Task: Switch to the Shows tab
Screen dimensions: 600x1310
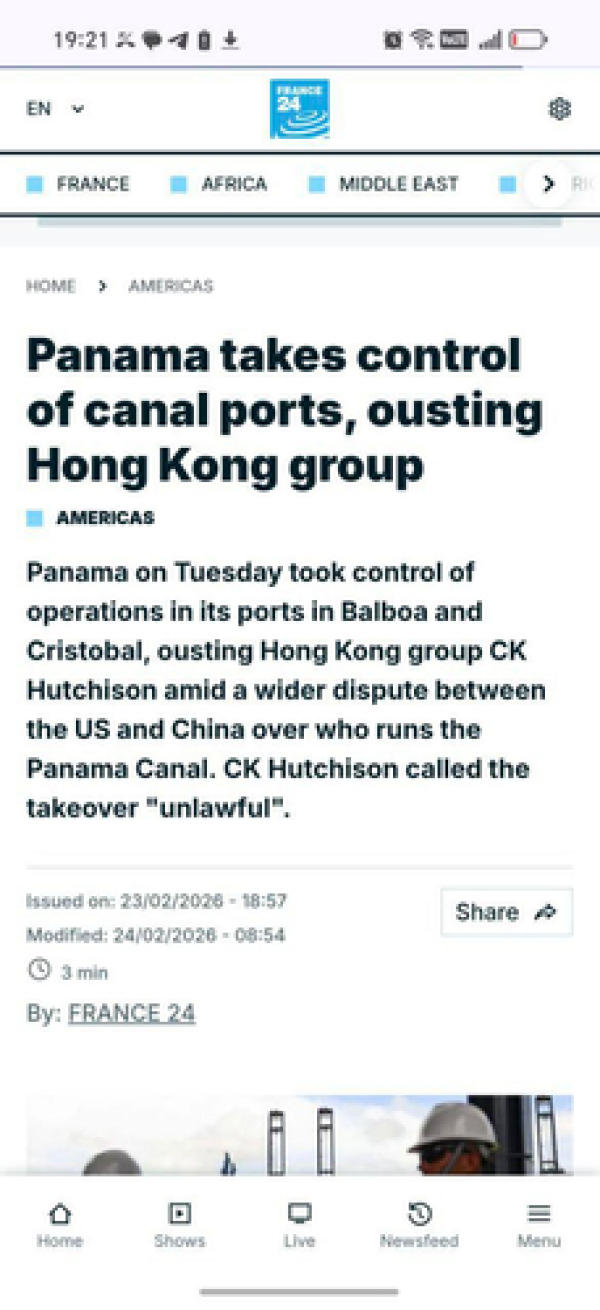Action: [179, 1225]
